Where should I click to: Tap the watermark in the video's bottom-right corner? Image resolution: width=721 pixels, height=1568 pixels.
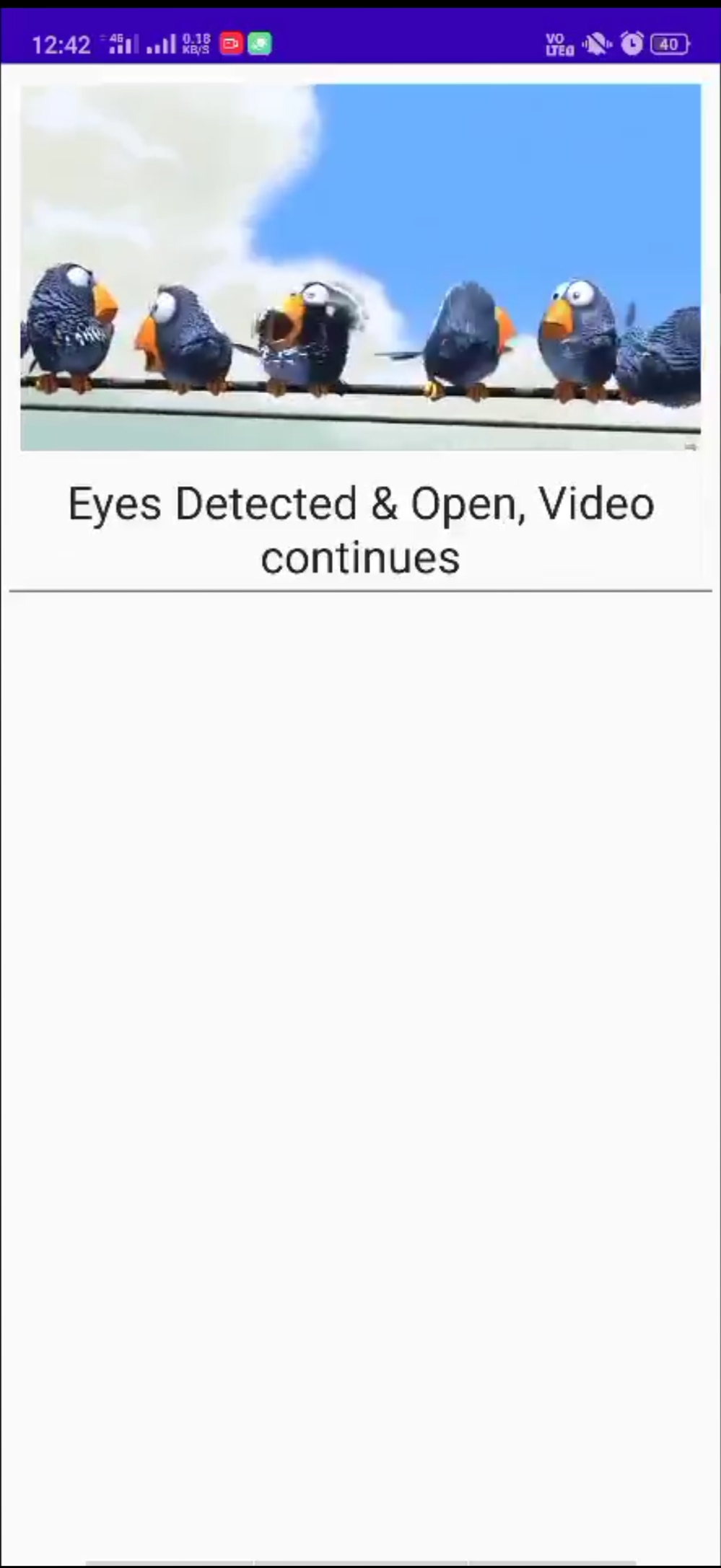click(691, 445)
